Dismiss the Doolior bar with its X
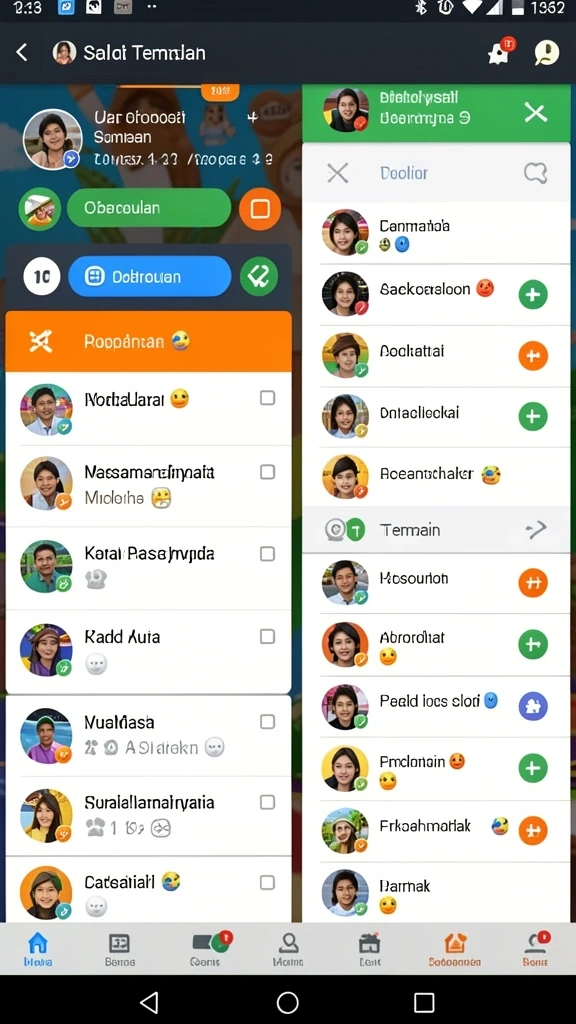 (338, 173)
